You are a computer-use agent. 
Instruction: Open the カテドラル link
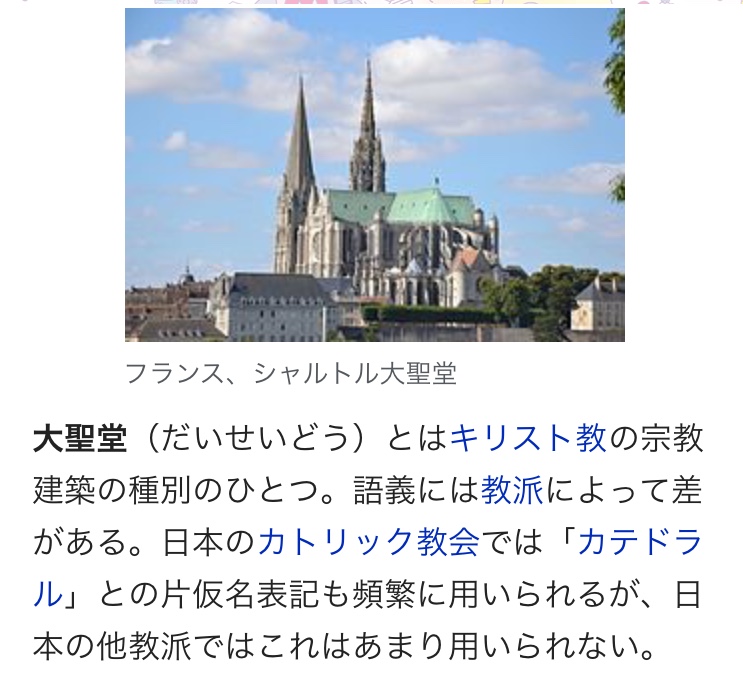tap(642, 543)
